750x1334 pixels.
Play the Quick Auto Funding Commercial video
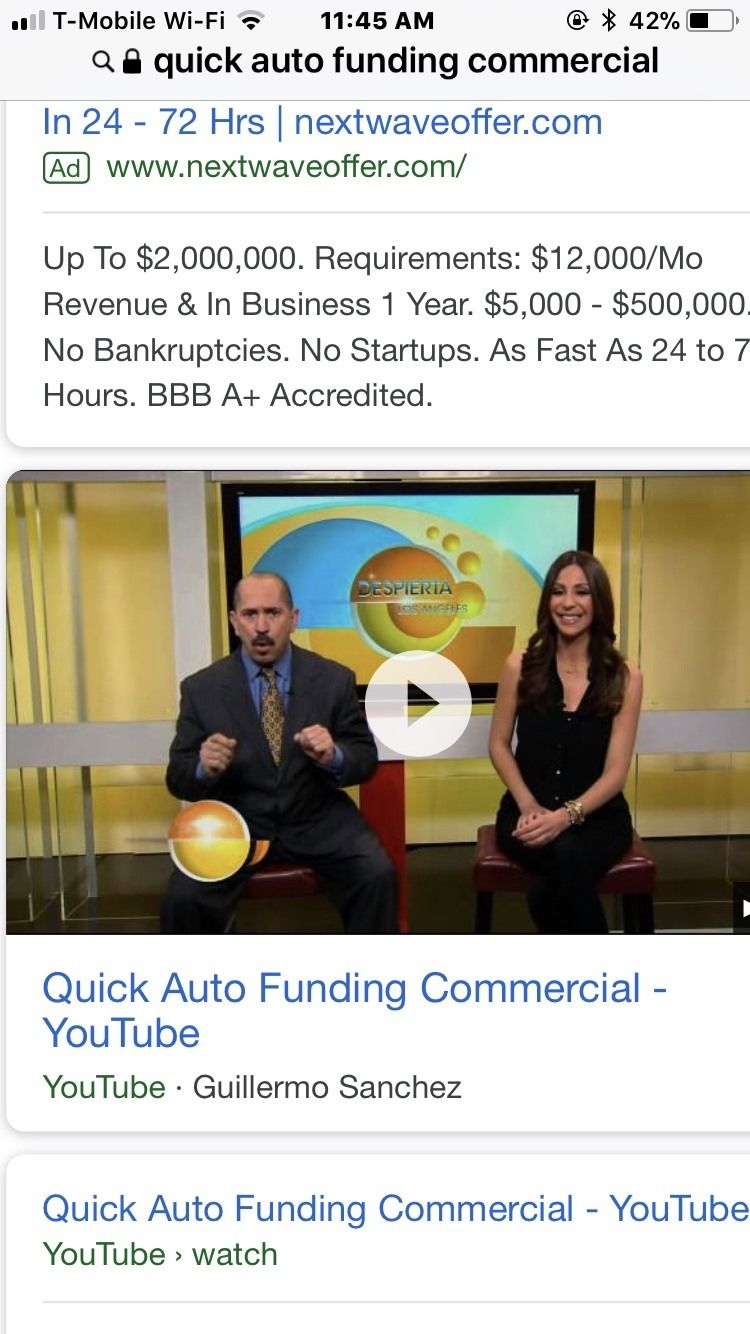pos(417,703)
